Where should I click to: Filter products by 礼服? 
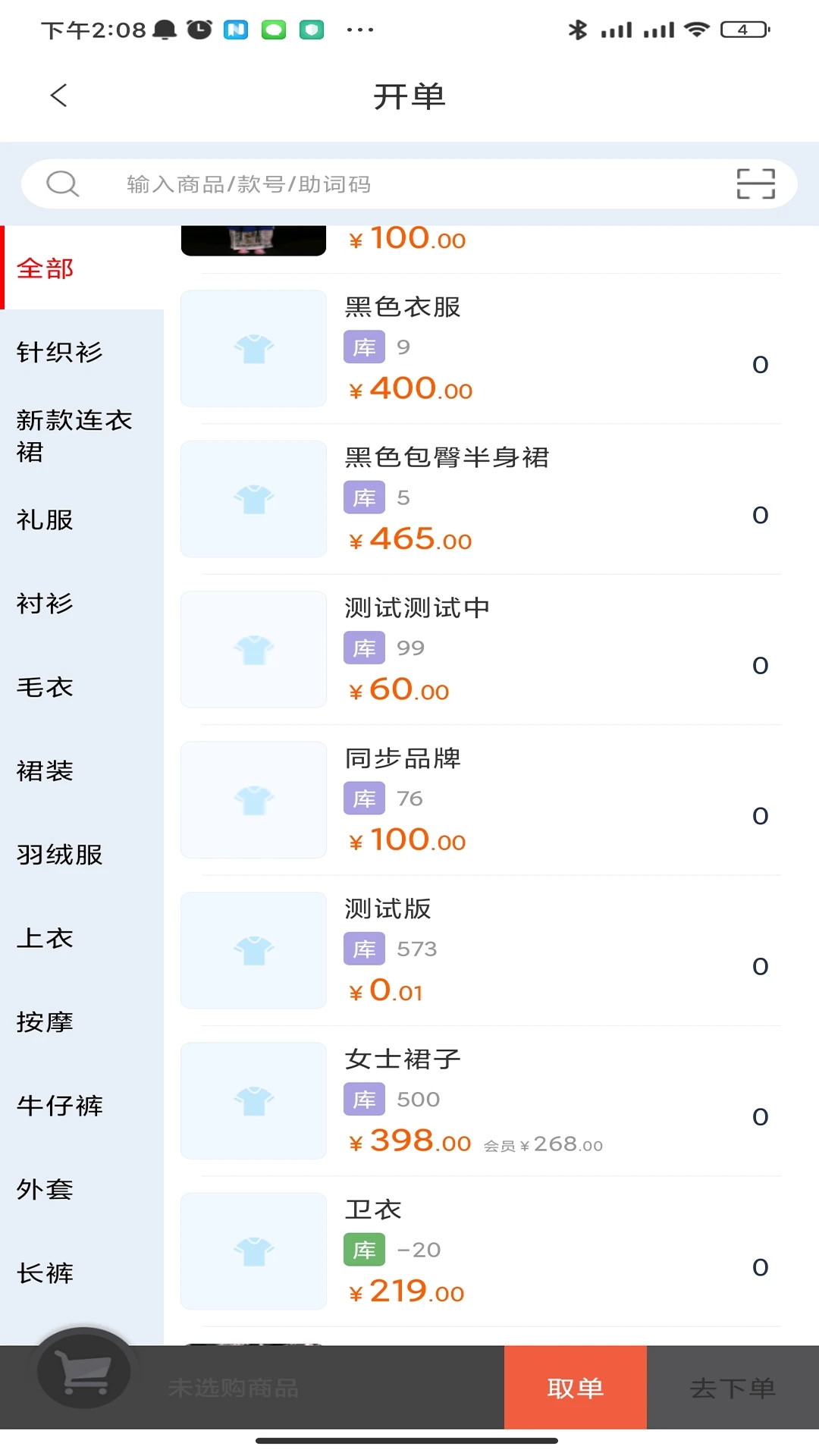pos(45,519)
